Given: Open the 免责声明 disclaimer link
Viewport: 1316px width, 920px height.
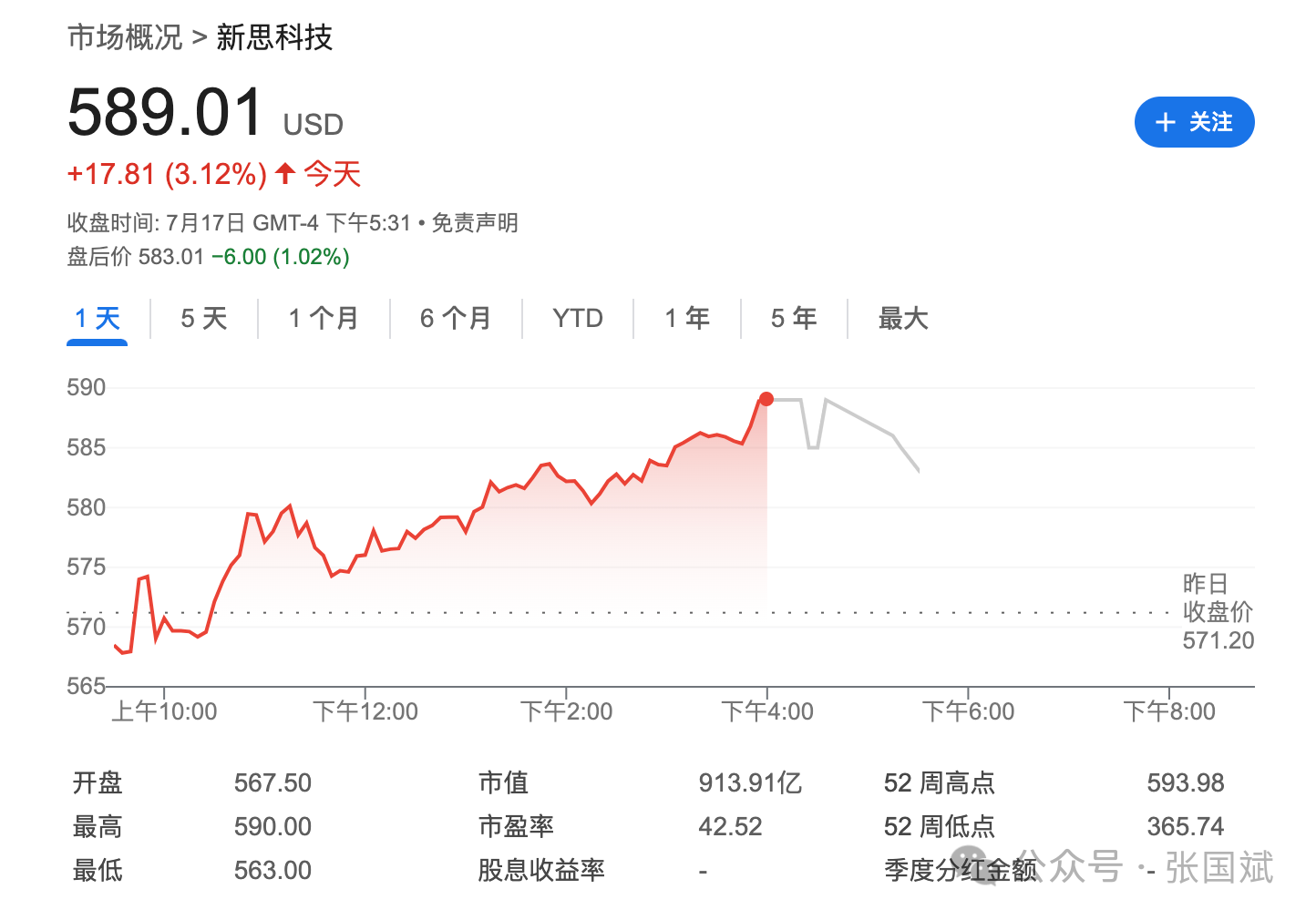Looking at the screenshot, I should 474,223.
